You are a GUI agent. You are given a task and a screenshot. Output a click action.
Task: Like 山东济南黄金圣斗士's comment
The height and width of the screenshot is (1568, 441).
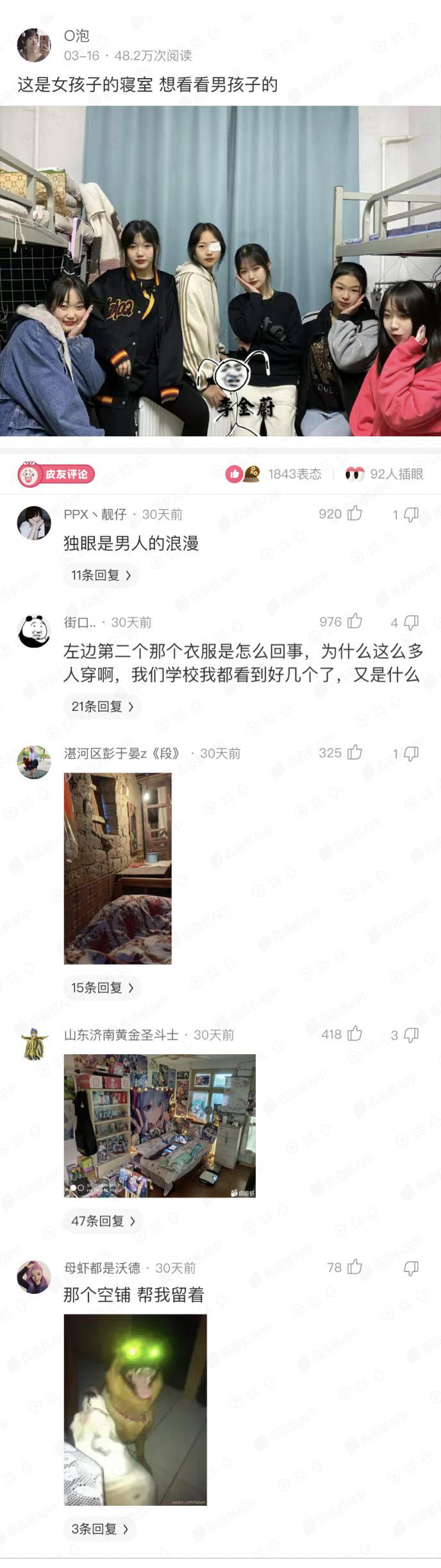pyautogui.click(x=354, y=1034)
